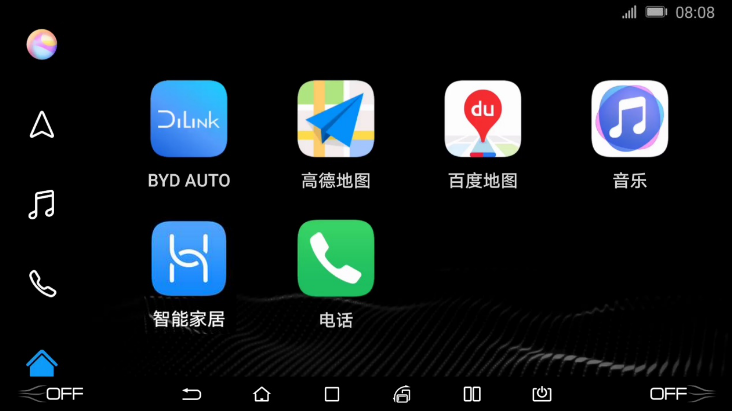Select the blue home sidebar icon
The image size is (732, 411).
(x=42, y=361)
